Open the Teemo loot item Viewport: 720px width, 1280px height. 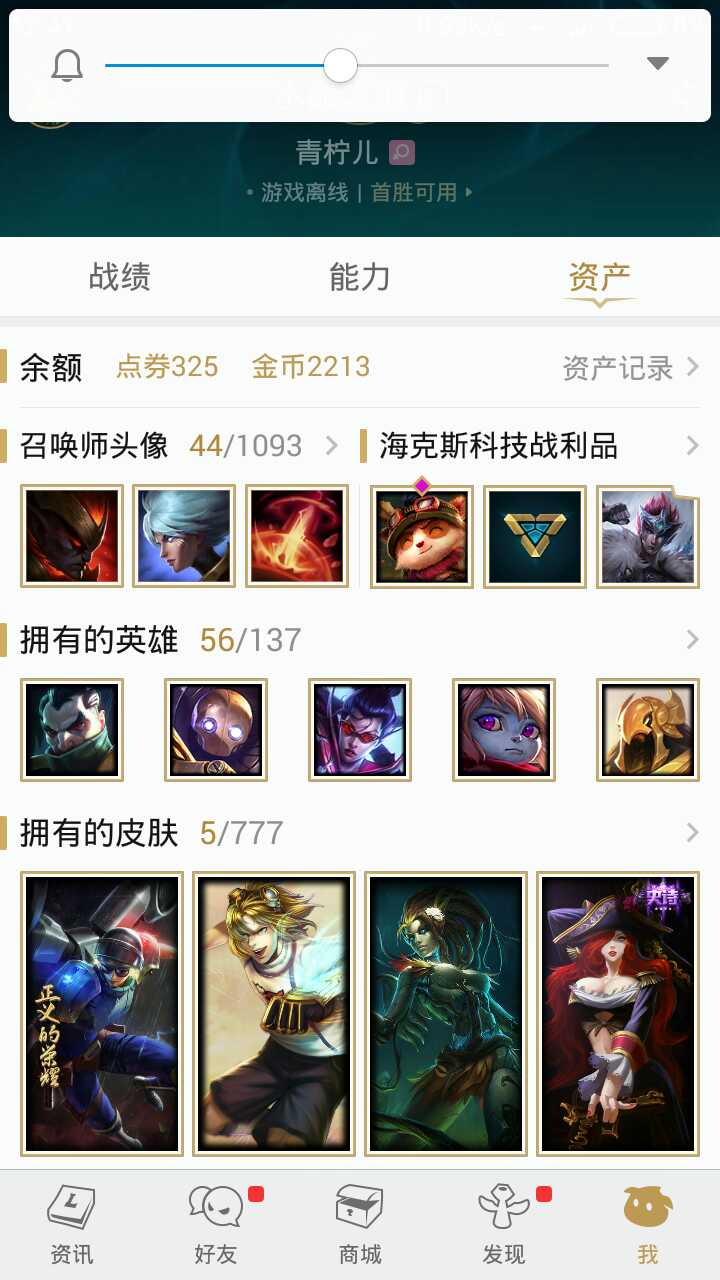tap(421, 536)
